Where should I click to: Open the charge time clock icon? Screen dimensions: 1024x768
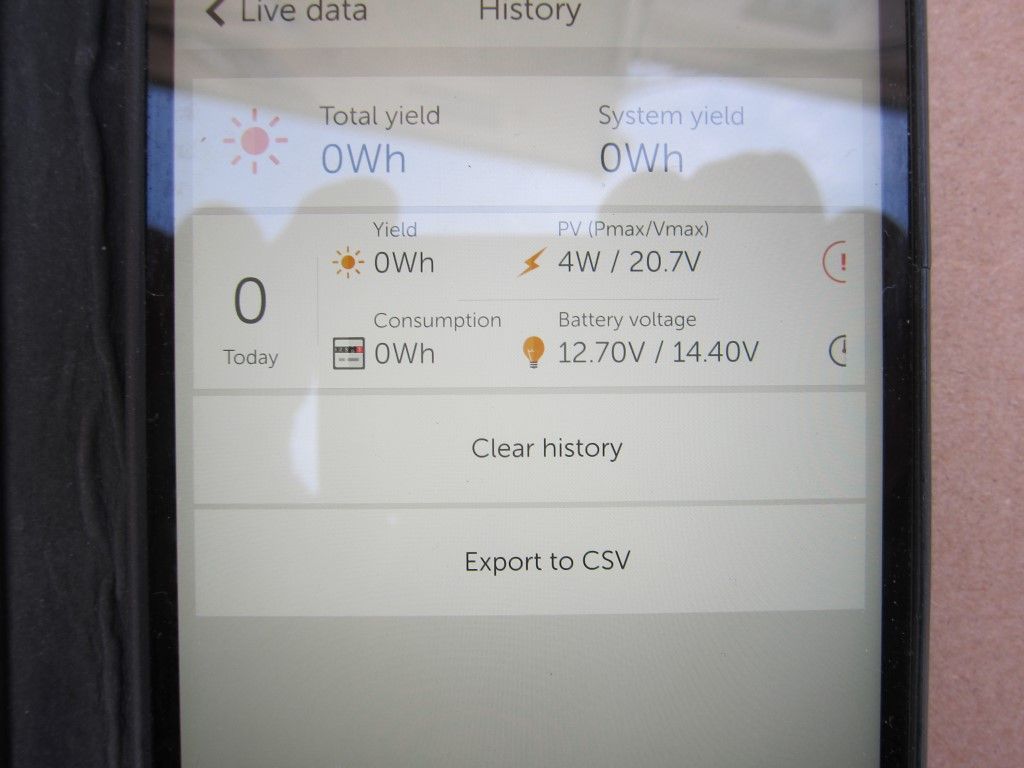click(x=840, y=350)
